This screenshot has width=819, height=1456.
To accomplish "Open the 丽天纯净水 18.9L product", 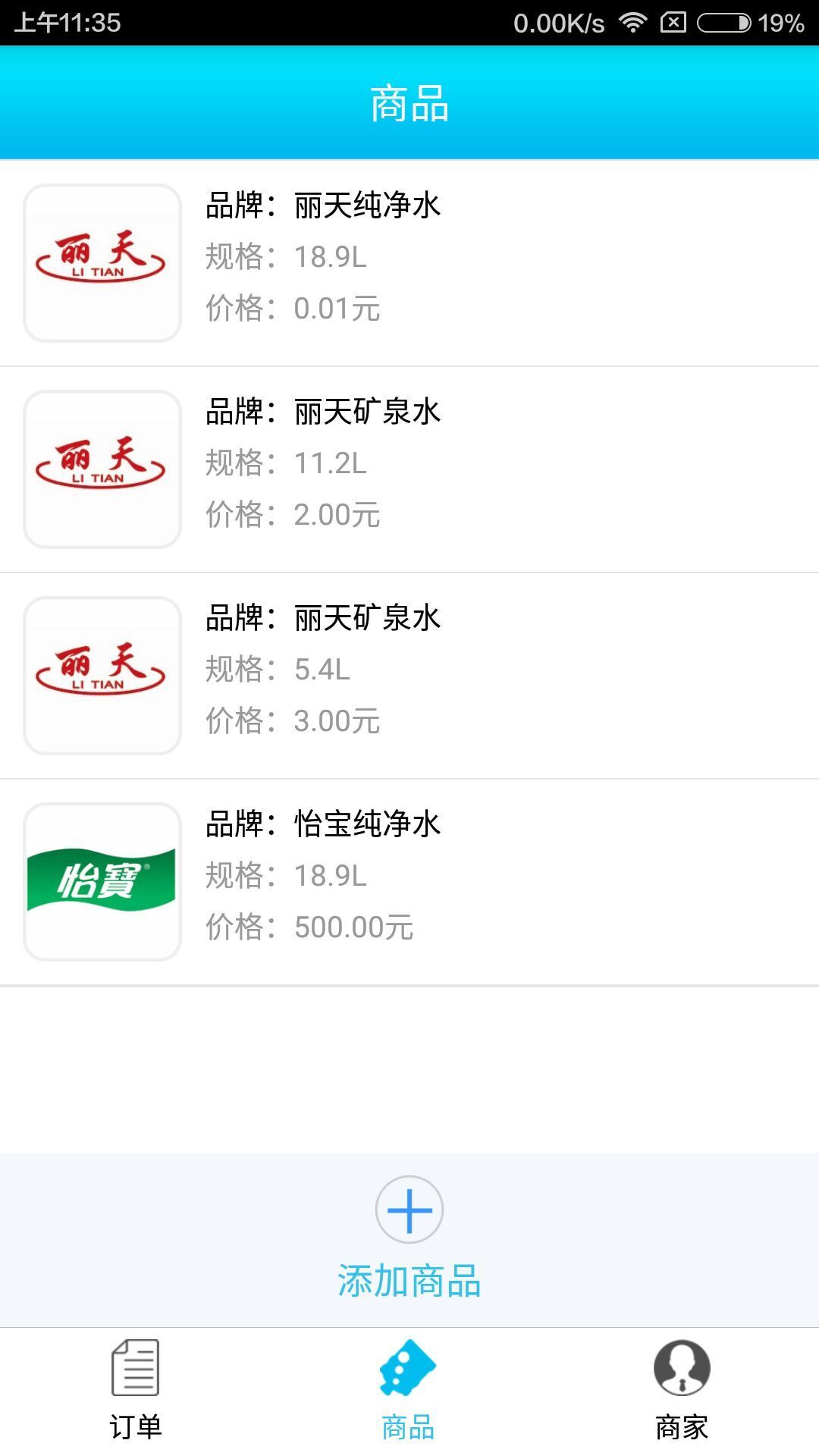I will [x=409, y=263].
